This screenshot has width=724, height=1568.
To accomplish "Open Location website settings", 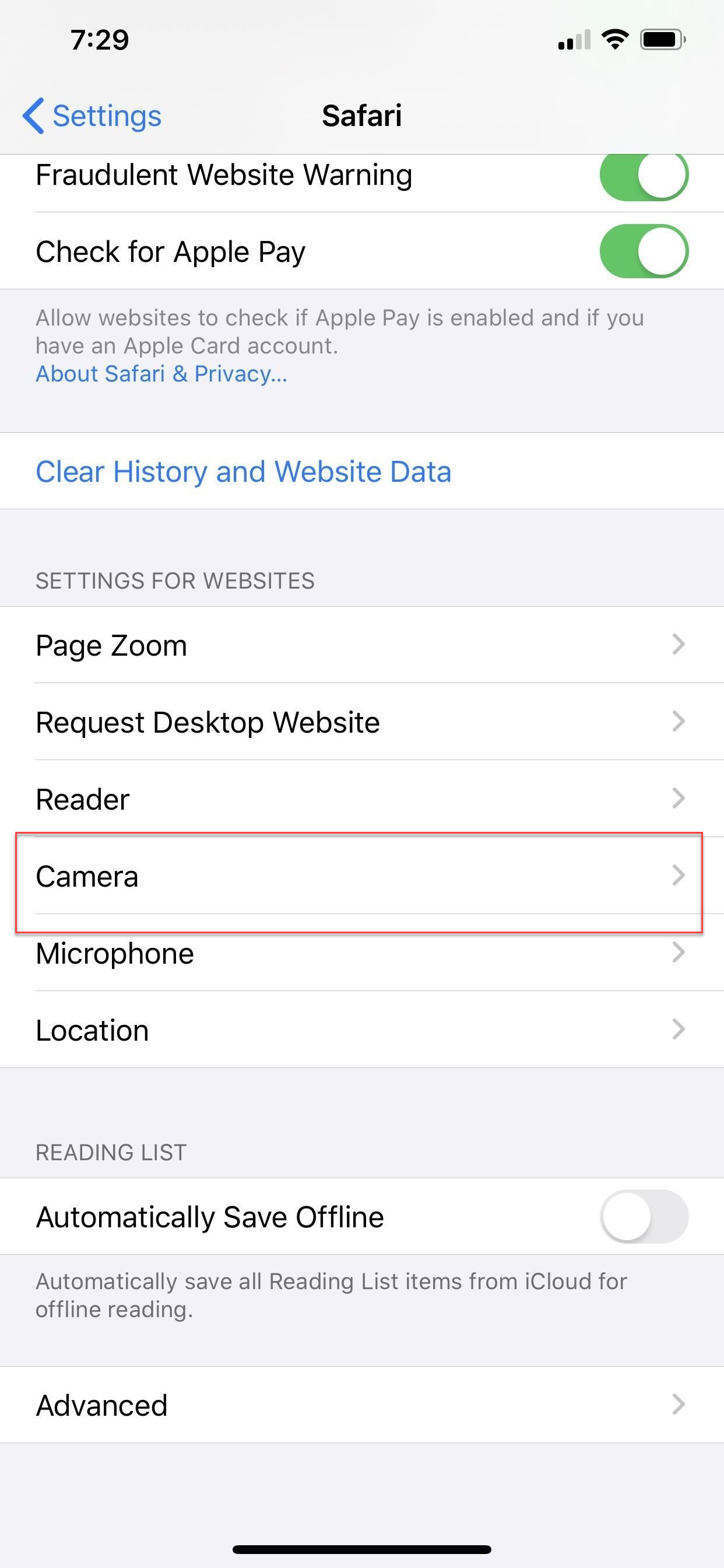I will click(x=361, y=1030).
